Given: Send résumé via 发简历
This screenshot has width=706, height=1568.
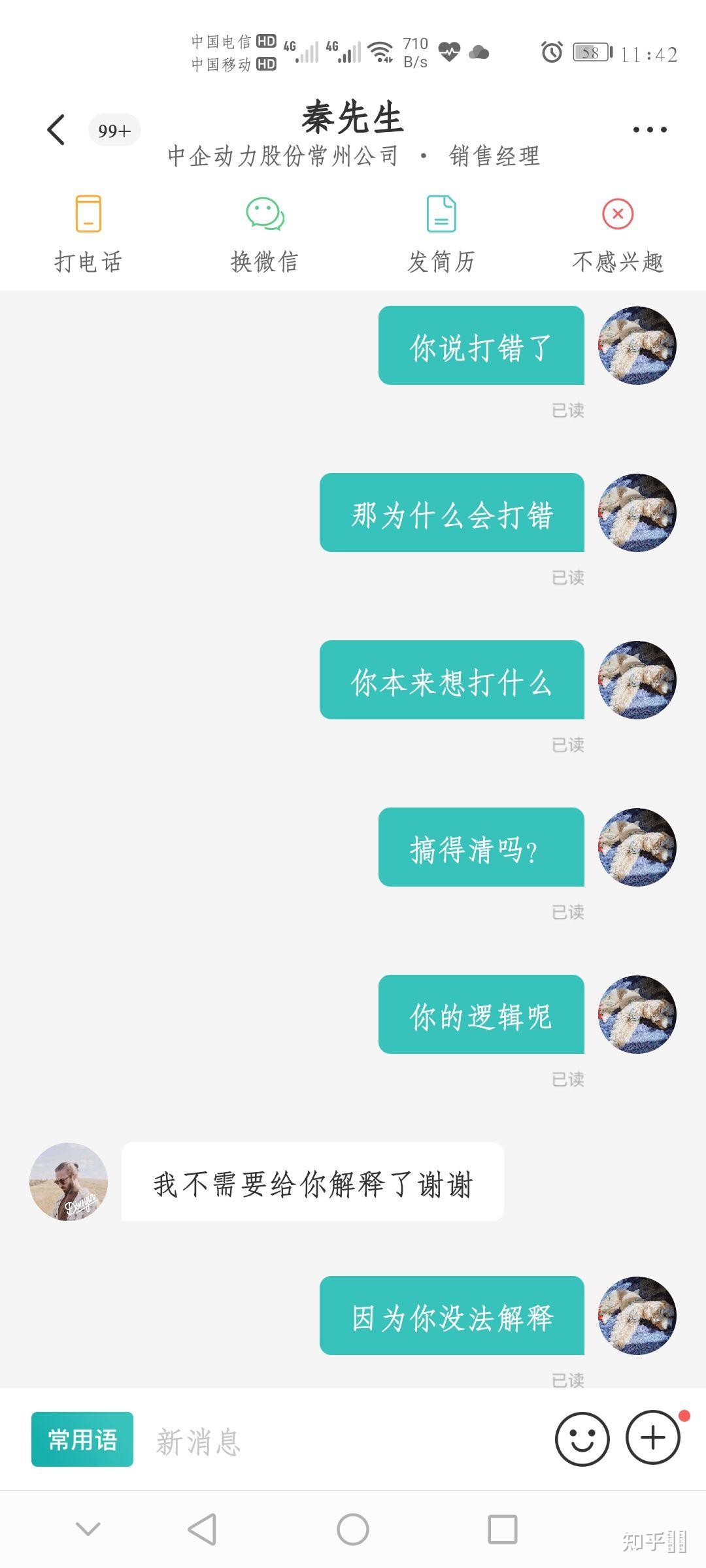Looking at the screenshot, I should pos(441,234).
